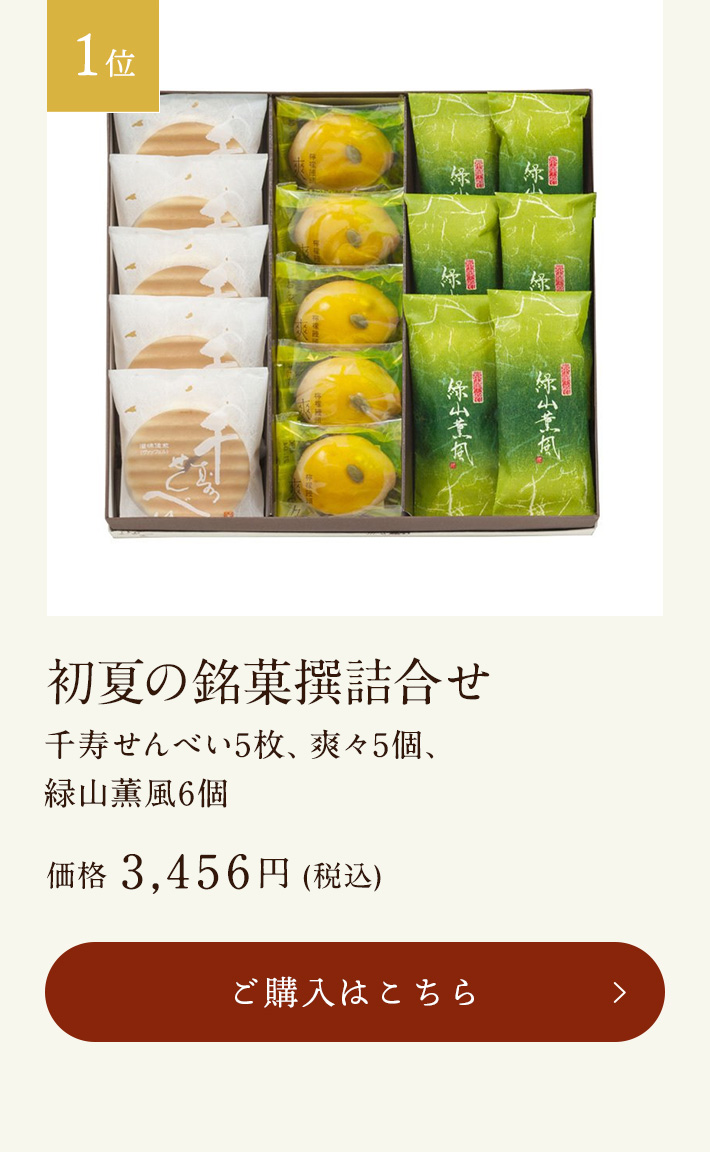The height and width of the screenshot is (1152, 710).
Task: Tap the ご購入はこちら purchase button
Action: click(x=355, y=992)
